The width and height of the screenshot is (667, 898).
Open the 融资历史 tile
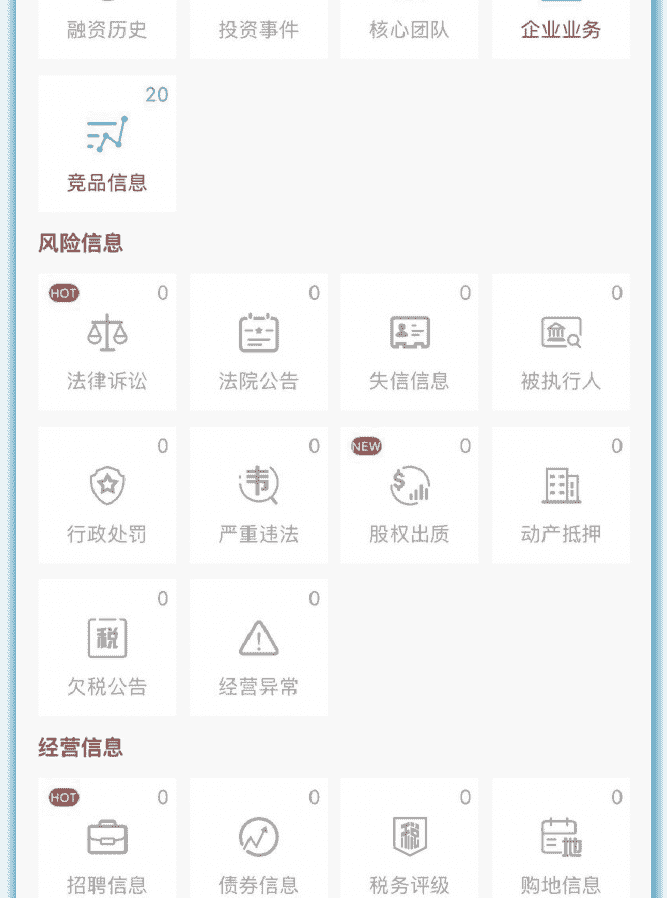pos(107,28)
